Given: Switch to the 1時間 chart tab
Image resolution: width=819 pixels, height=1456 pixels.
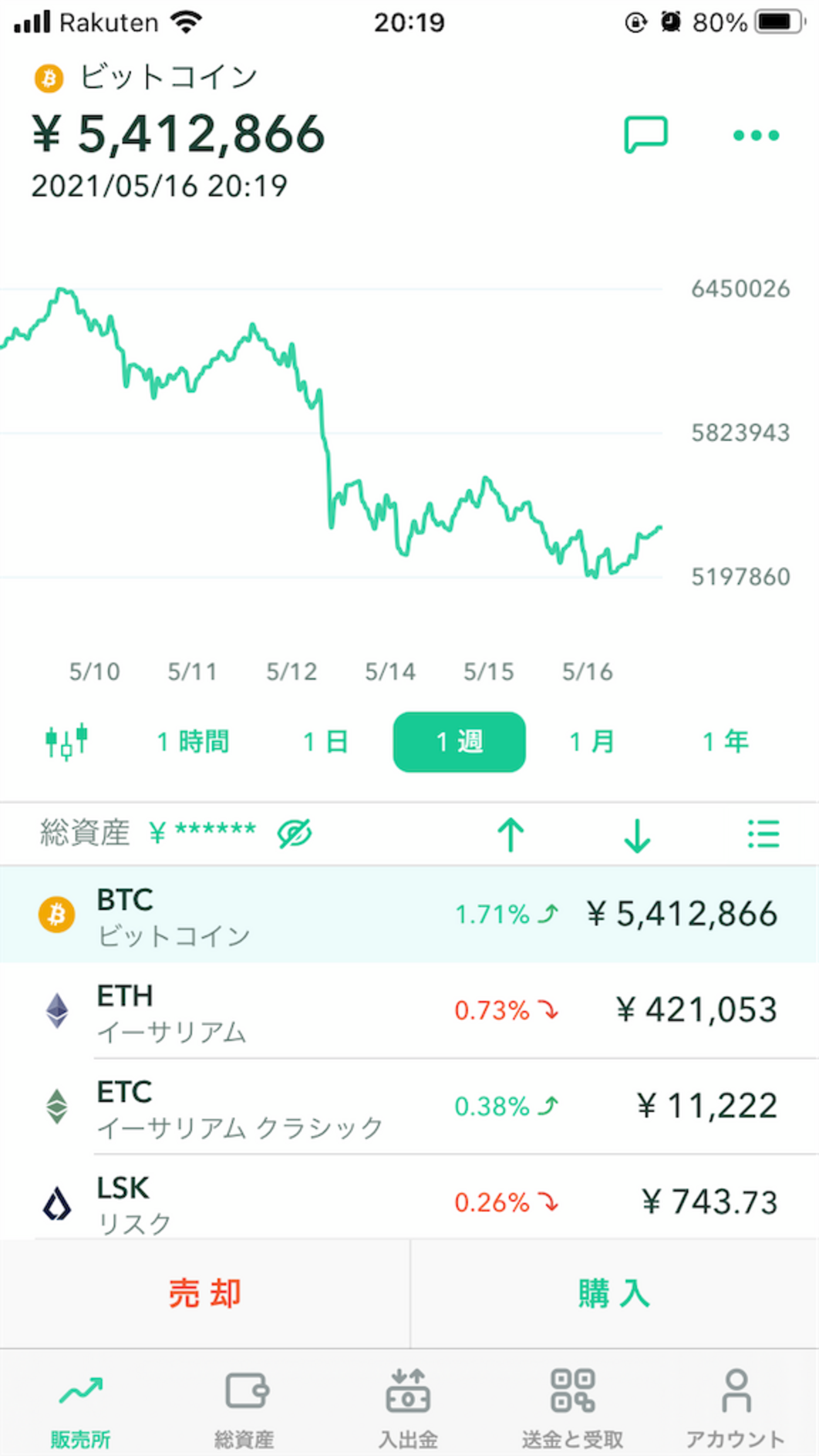Looking at the screenshot, I should 193,742.
